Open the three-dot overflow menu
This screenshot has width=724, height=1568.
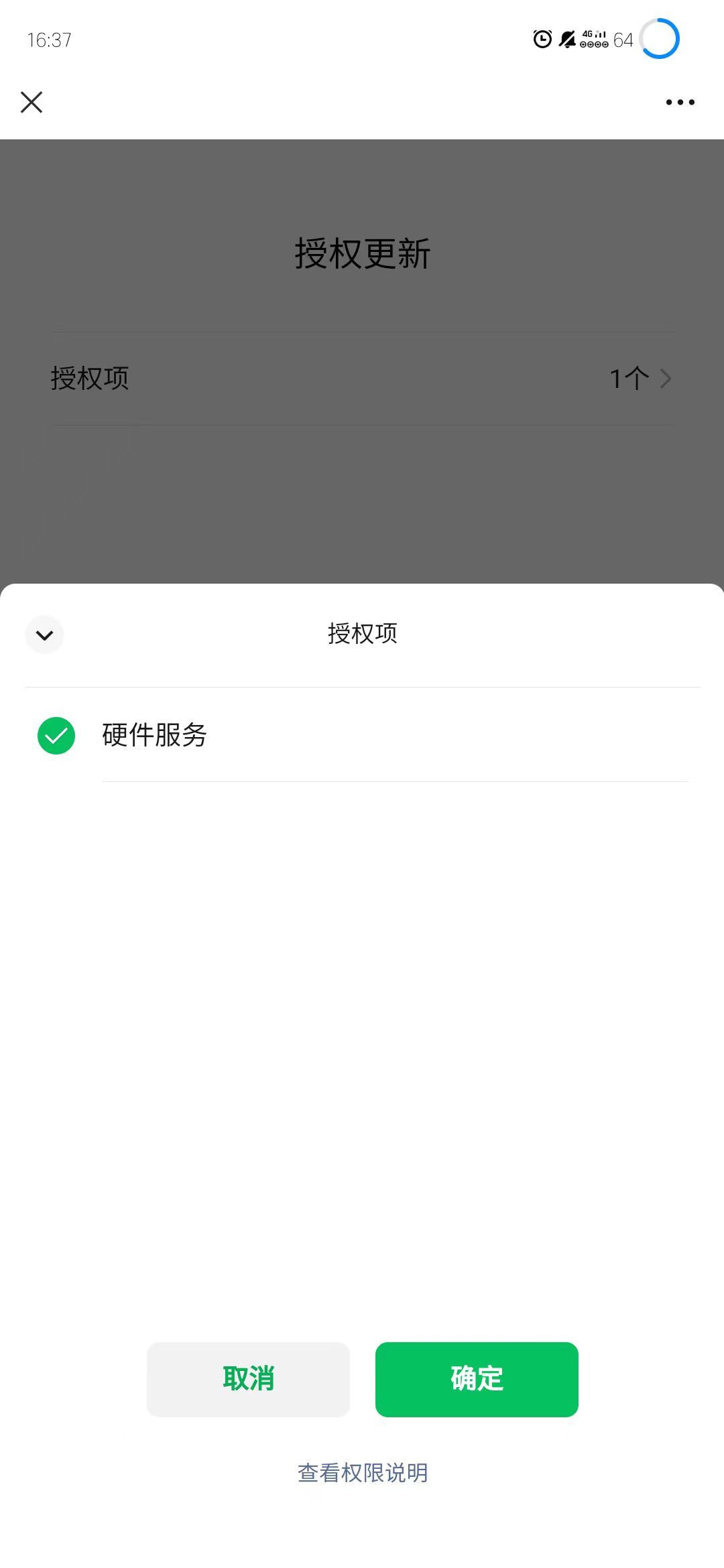click(x=680, y=102)
